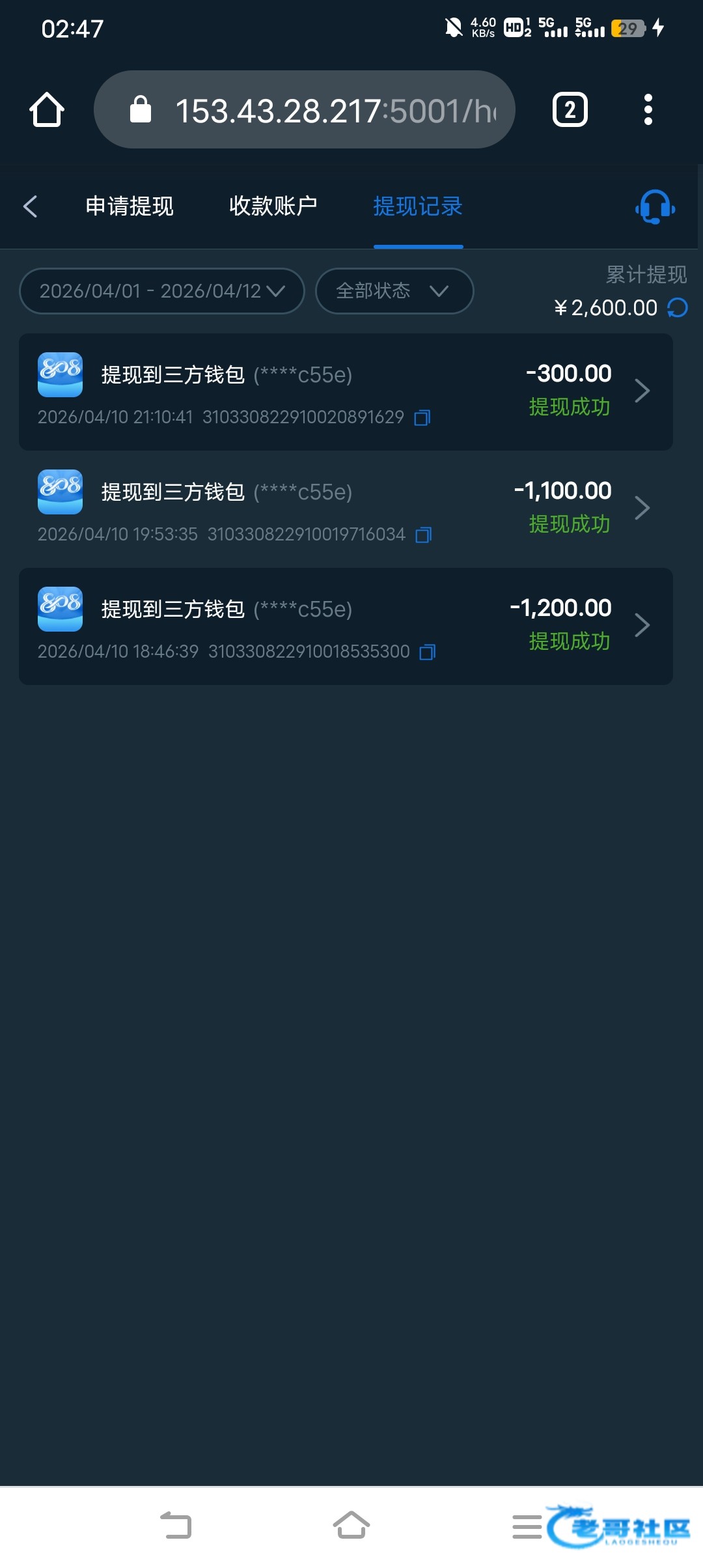This screenshot has height=1568, width=703.
Task: Tap the browser home icon
Action: click(47, 109)
